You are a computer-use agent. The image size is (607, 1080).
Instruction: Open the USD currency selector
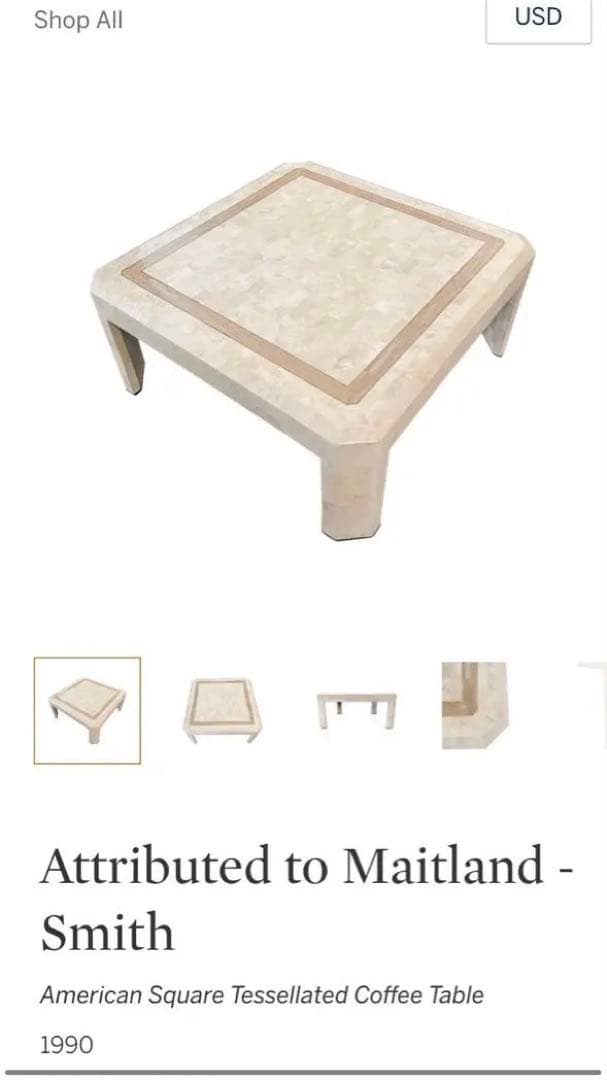coord(538,18)
